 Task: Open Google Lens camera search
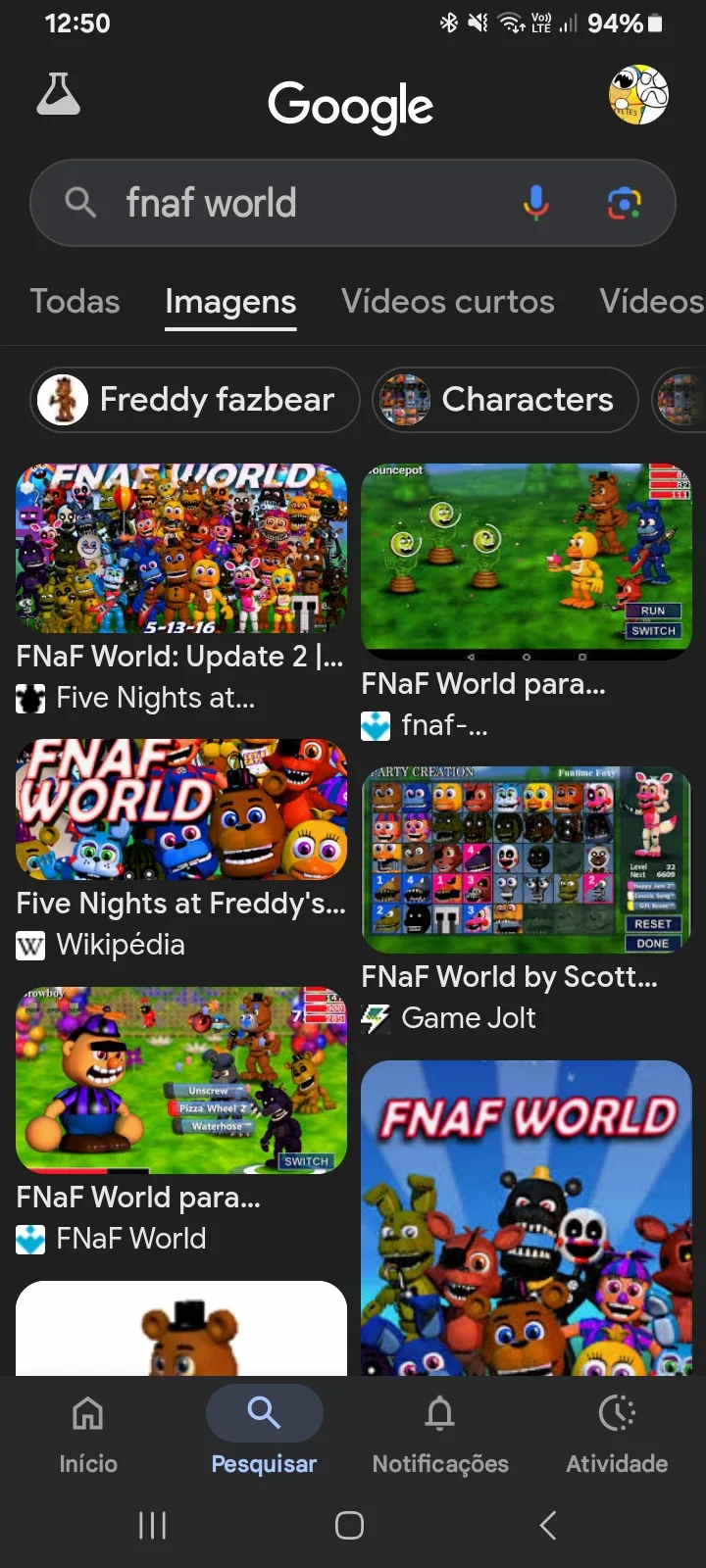(x=625, y=203)
